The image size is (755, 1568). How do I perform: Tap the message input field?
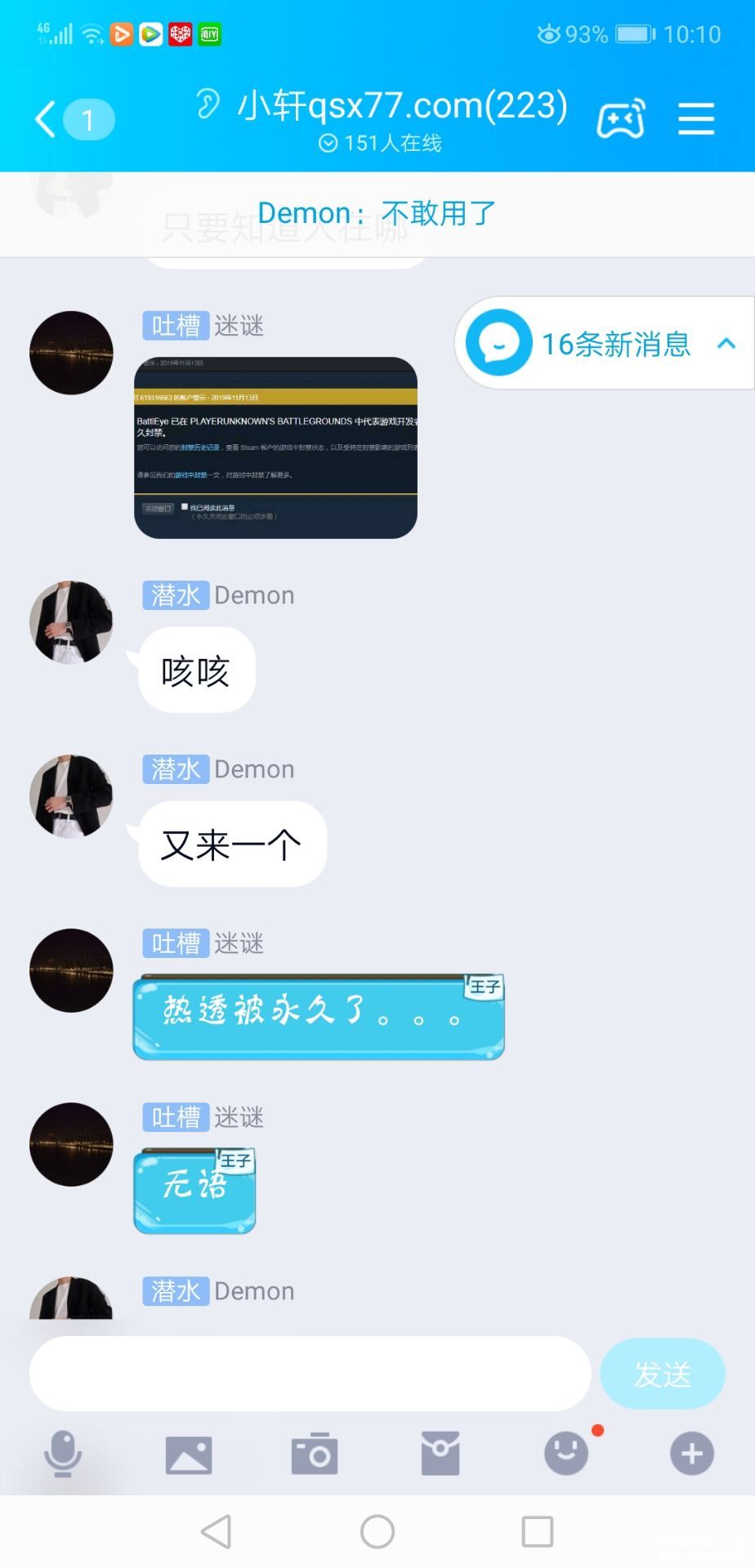tap(310, 1374)
